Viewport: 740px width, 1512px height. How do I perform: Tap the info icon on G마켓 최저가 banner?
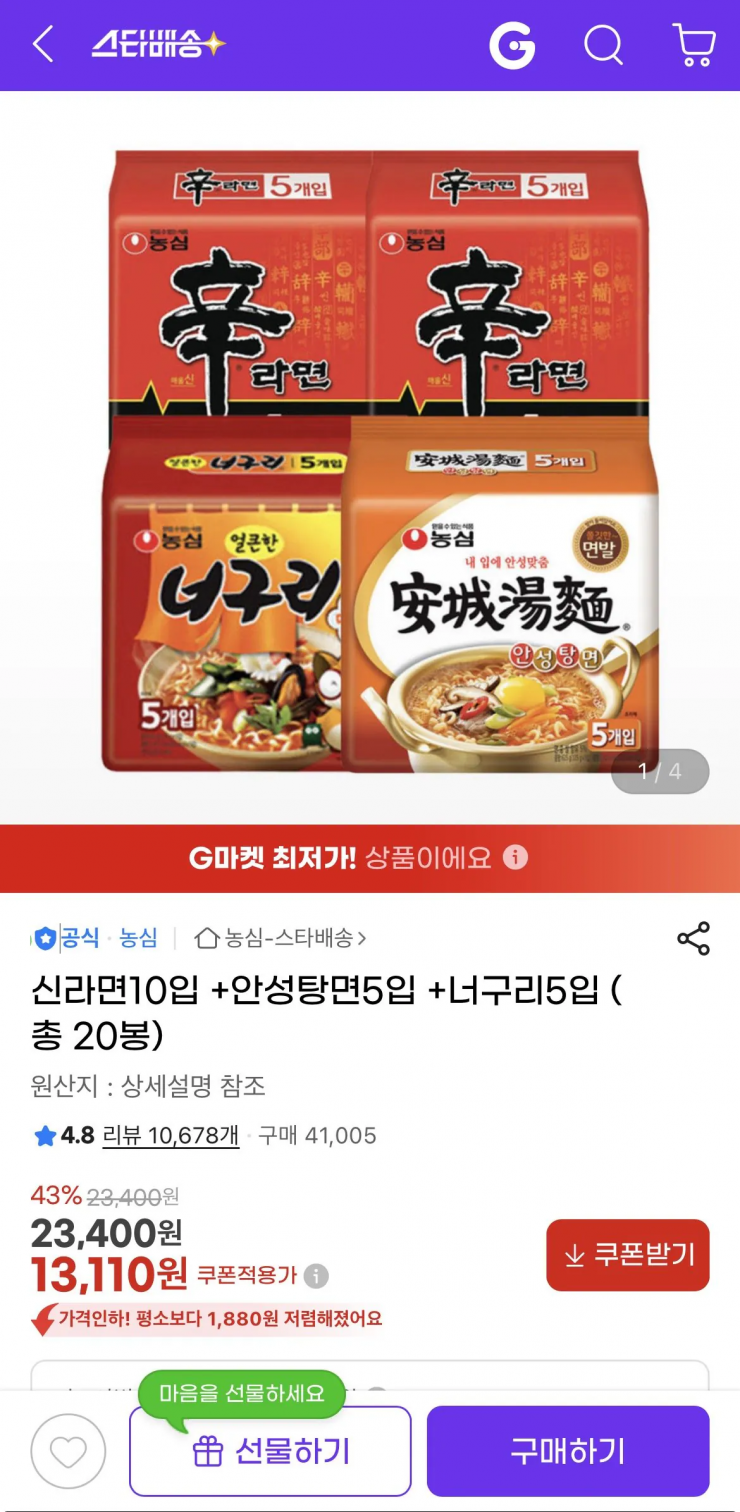(x=516, y=858)
